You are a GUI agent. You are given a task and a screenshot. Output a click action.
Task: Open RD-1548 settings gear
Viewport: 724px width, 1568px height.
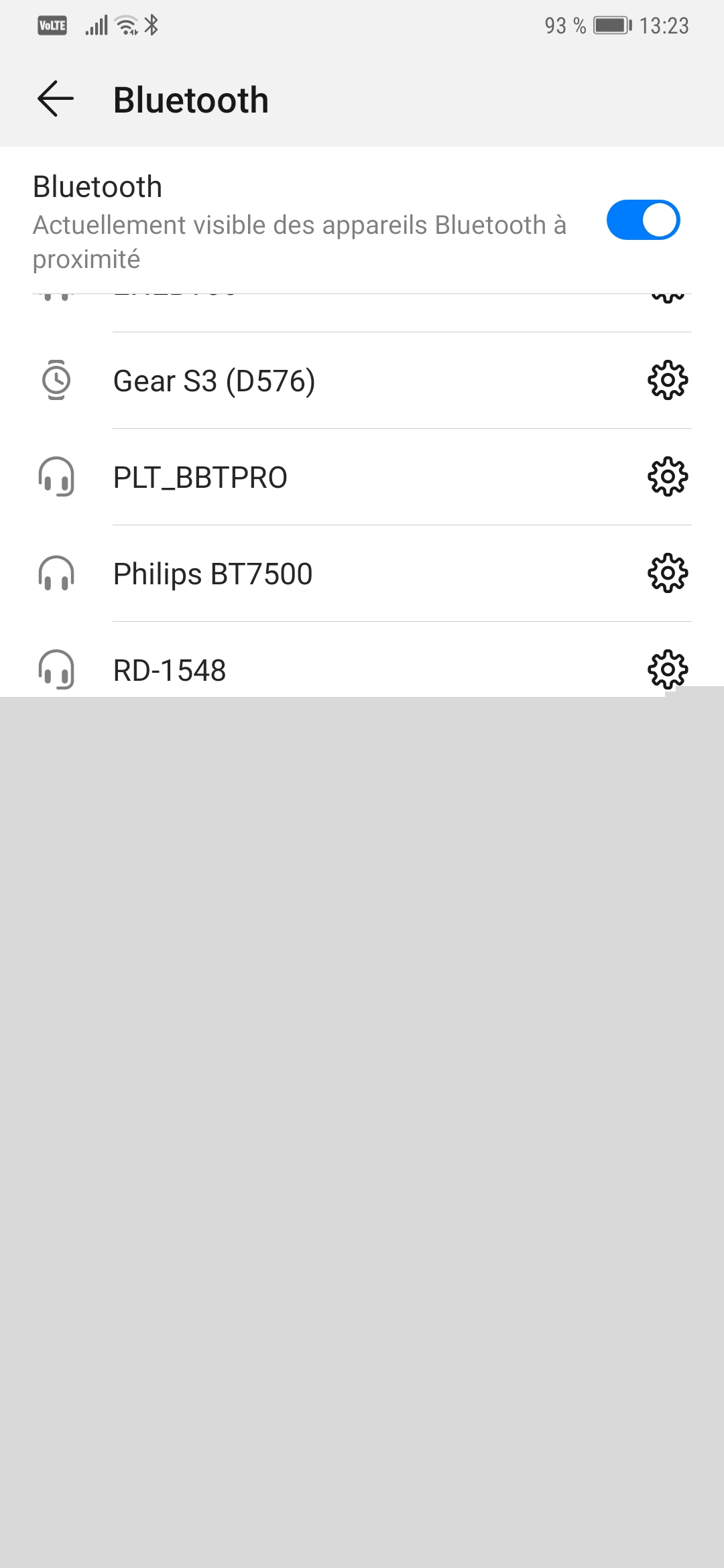(x=668, y=669)
